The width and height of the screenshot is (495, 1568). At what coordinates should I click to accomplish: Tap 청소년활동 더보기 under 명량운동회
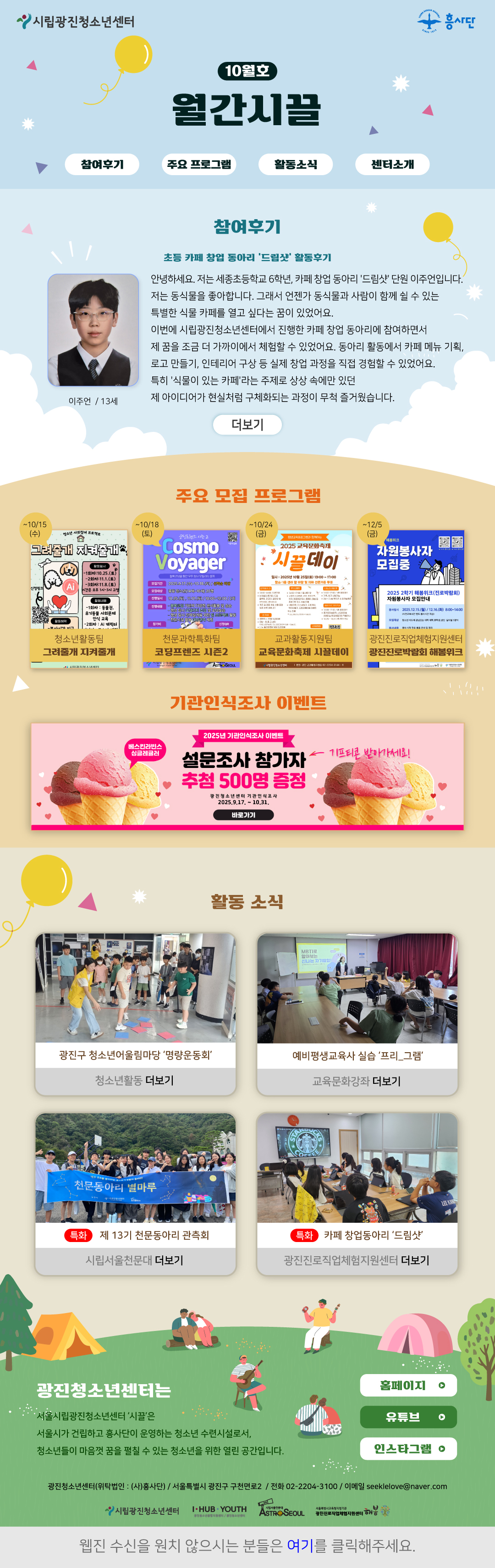[x=135, y=1081]
